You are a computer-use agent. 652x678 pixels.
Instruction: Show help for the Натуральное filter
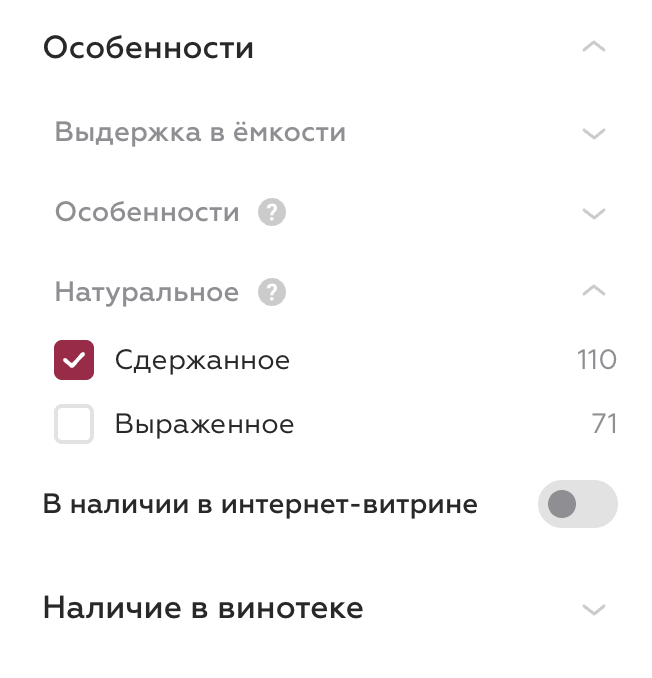tap(271, 293)
